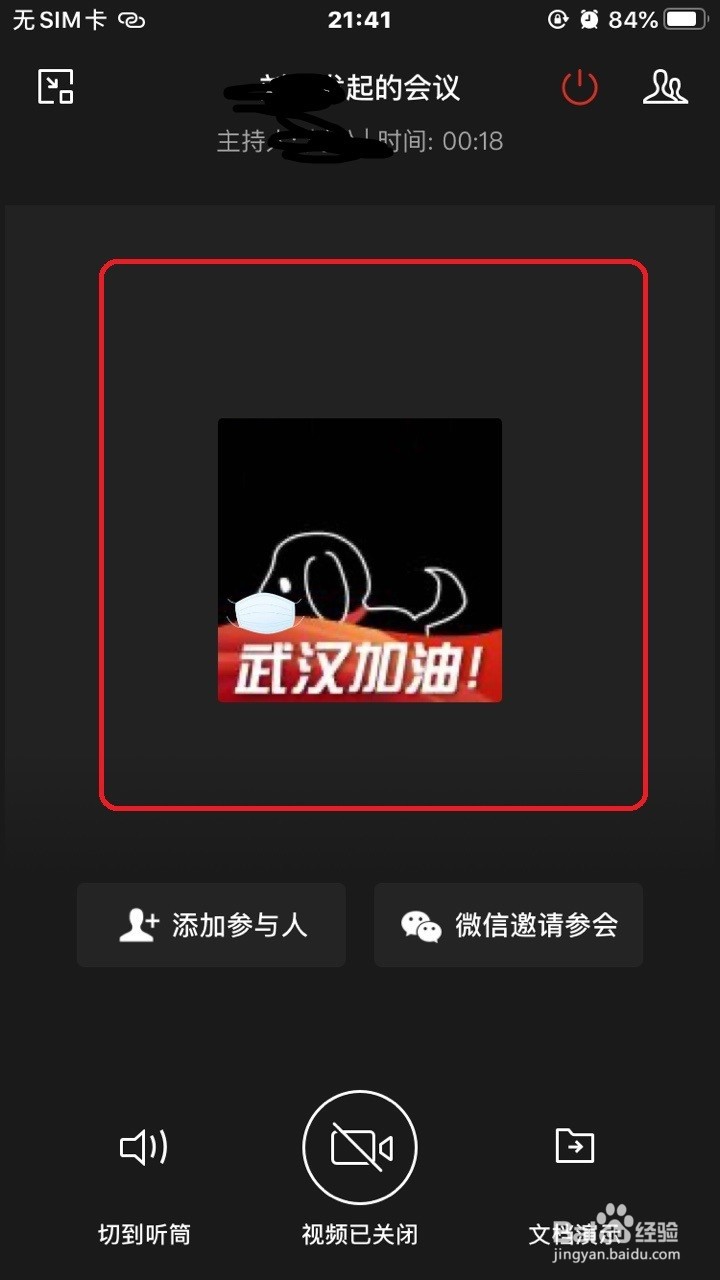This screenshot has width=720, height=1280.
Task: Tap 添加参与人 to add participants
Action: pos(210,926)
